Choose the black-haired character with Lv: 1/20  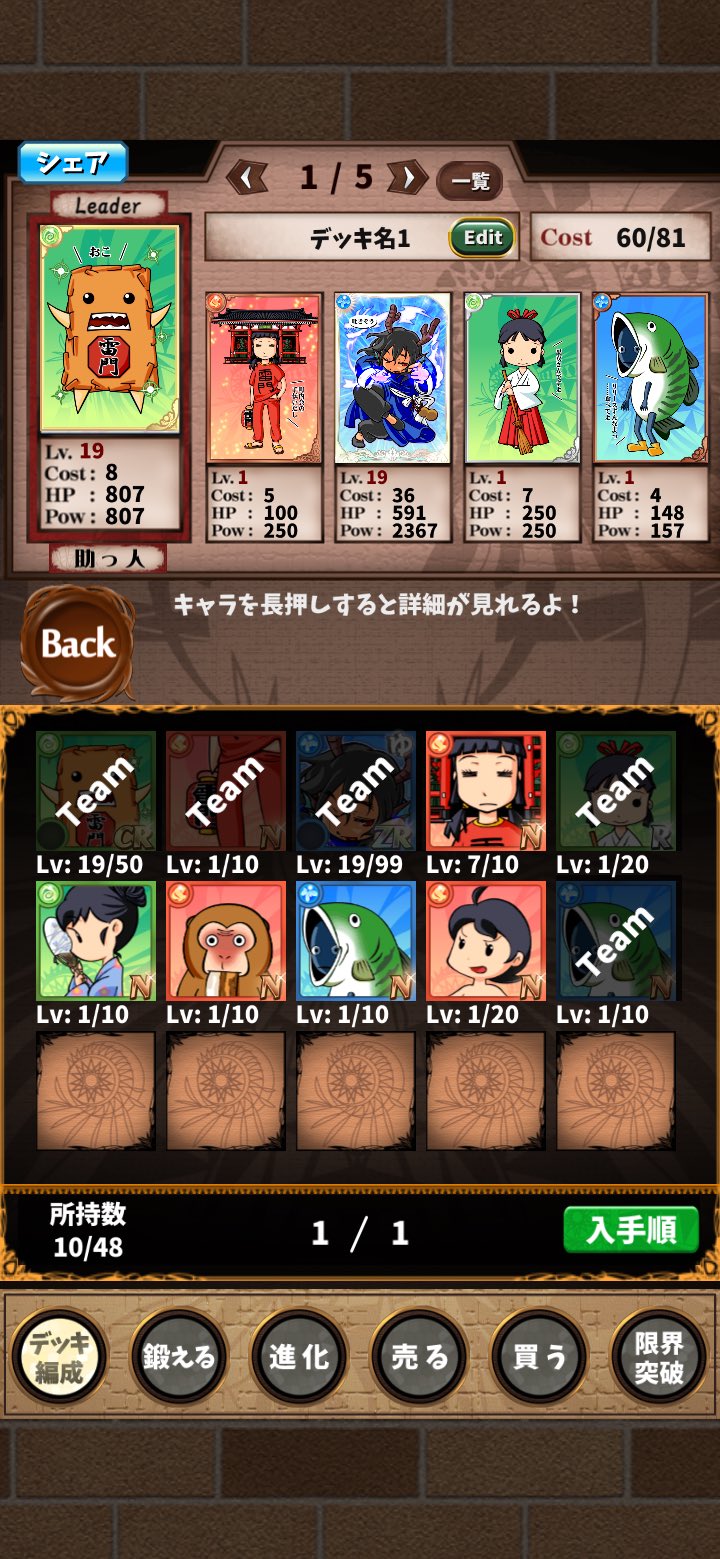[x=486, y=940]
